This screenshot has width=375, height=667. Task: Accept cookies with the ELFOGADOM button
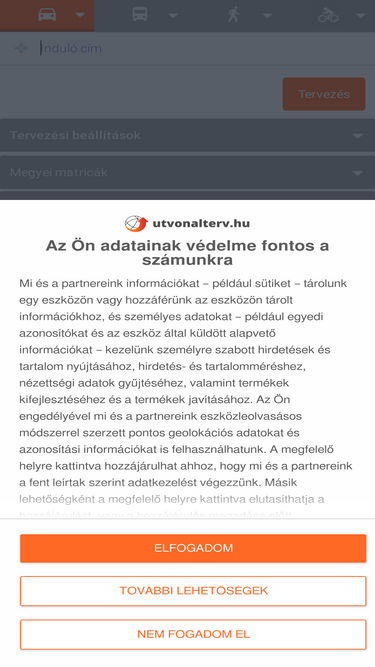tap(193, 548)
